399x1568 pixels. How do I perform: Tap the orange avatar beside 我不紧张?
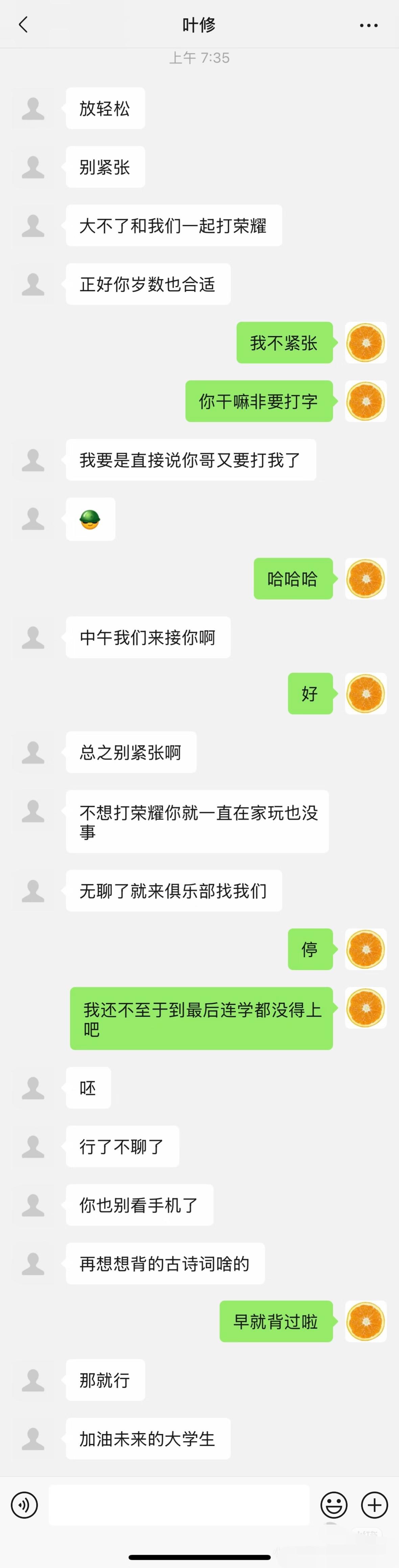[x=366, y=343]
